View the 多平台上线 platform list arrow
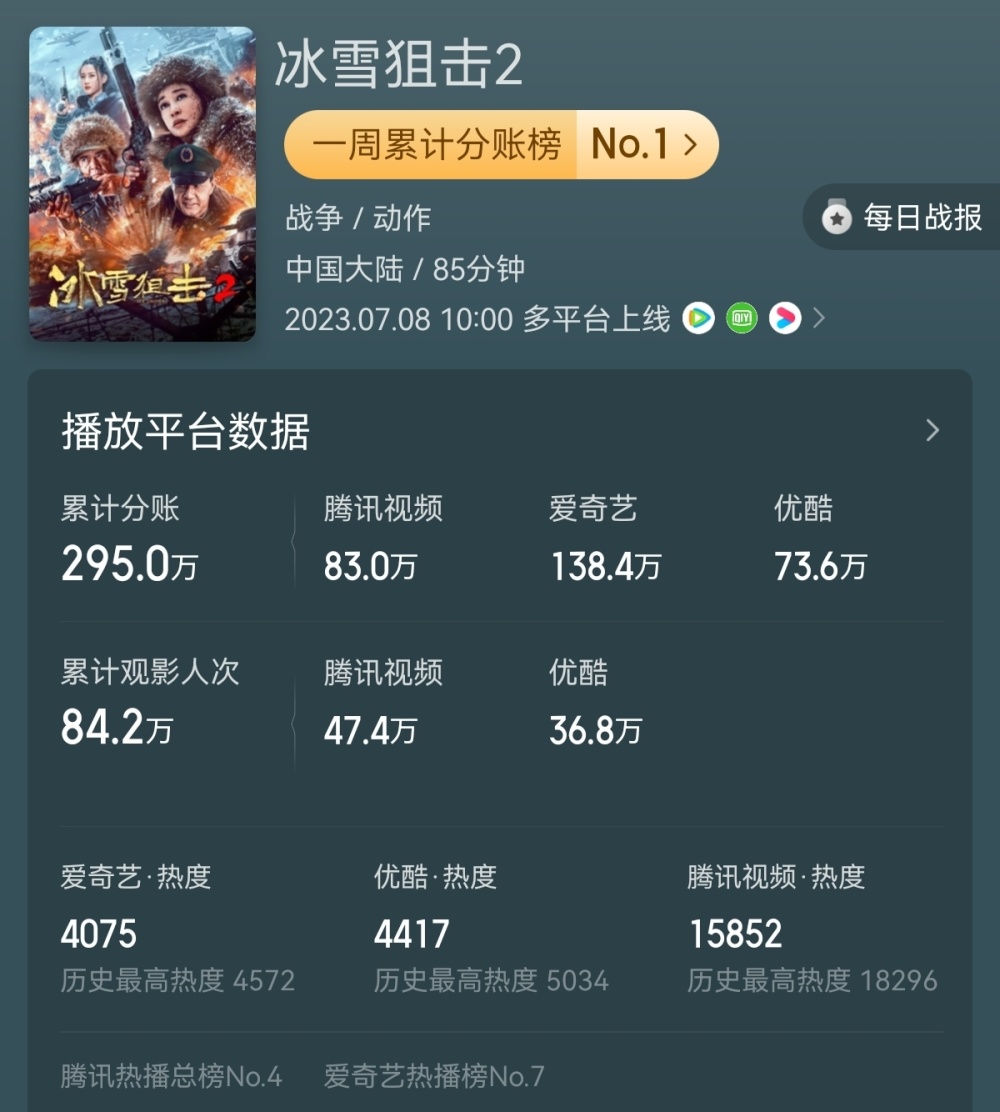1000x1112 pixels. pos(820,319)
